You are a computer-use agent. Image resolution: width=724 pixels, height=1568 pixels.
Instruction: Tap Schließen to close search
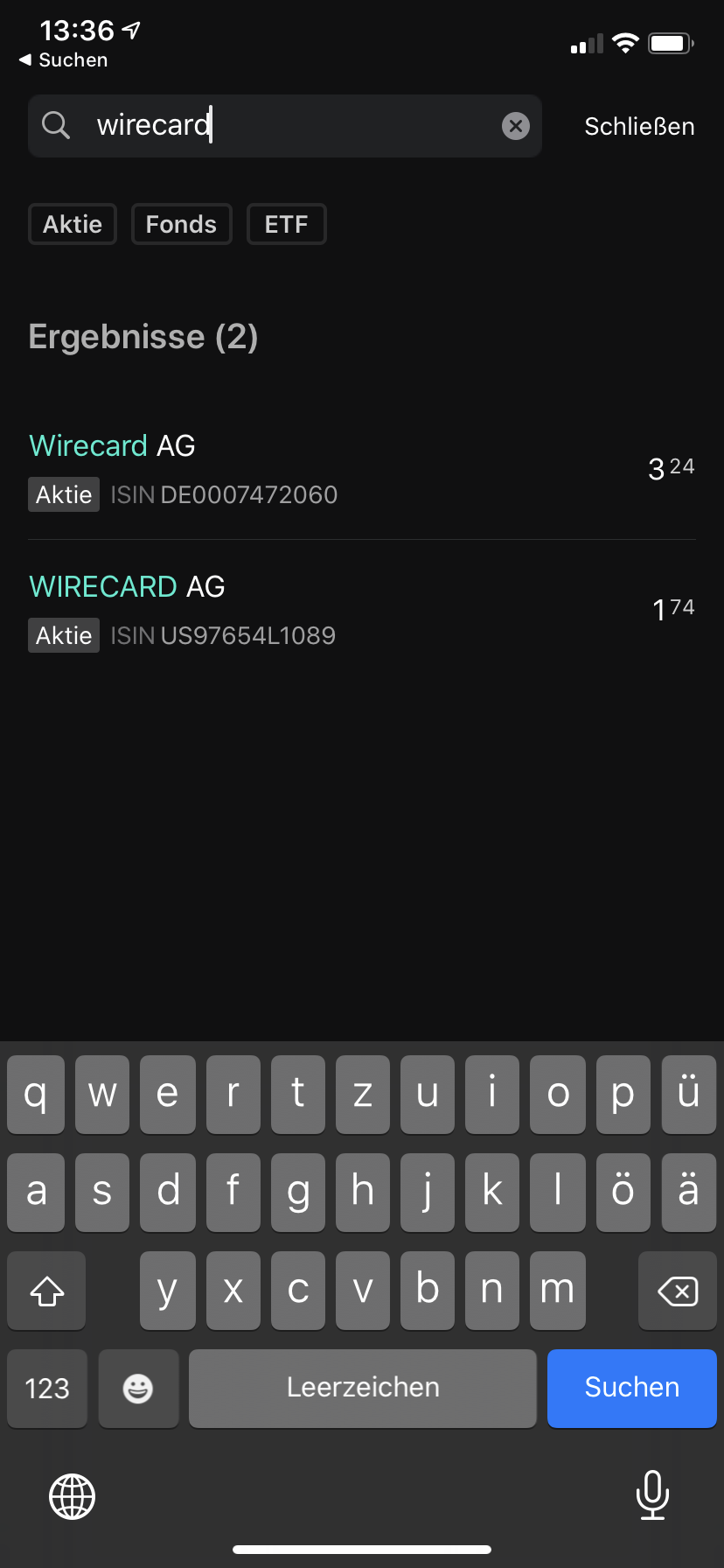click(x=639, y=127)
